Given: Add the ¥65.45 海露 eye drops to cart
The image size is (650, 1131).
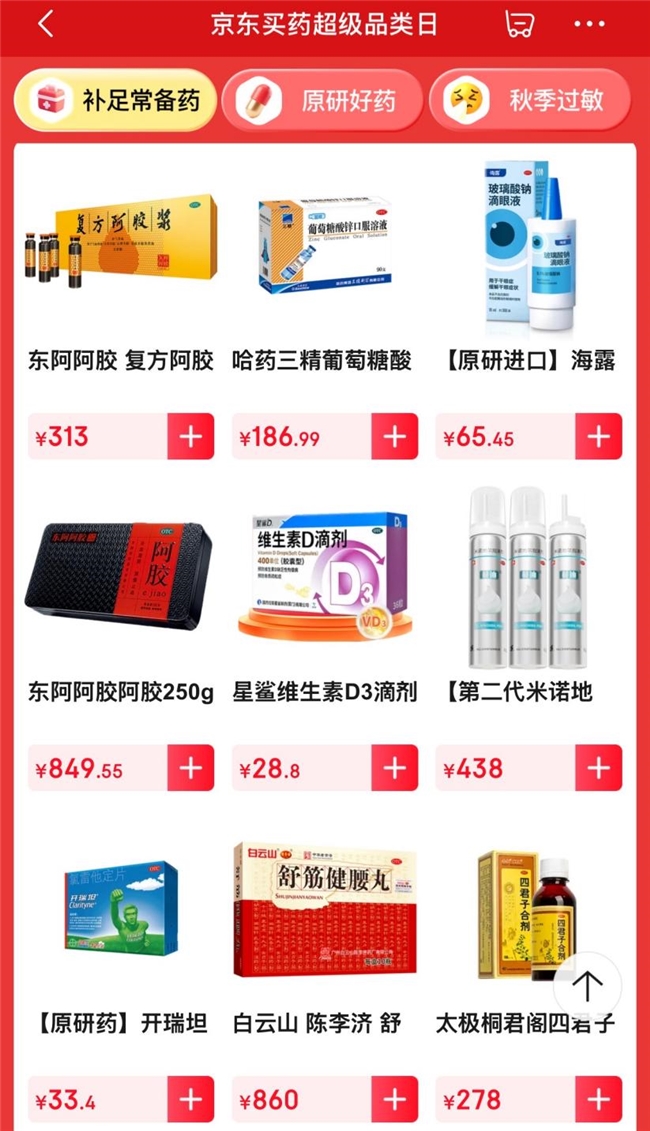Looking at the screenshot, I should click(x=598, y=436).
